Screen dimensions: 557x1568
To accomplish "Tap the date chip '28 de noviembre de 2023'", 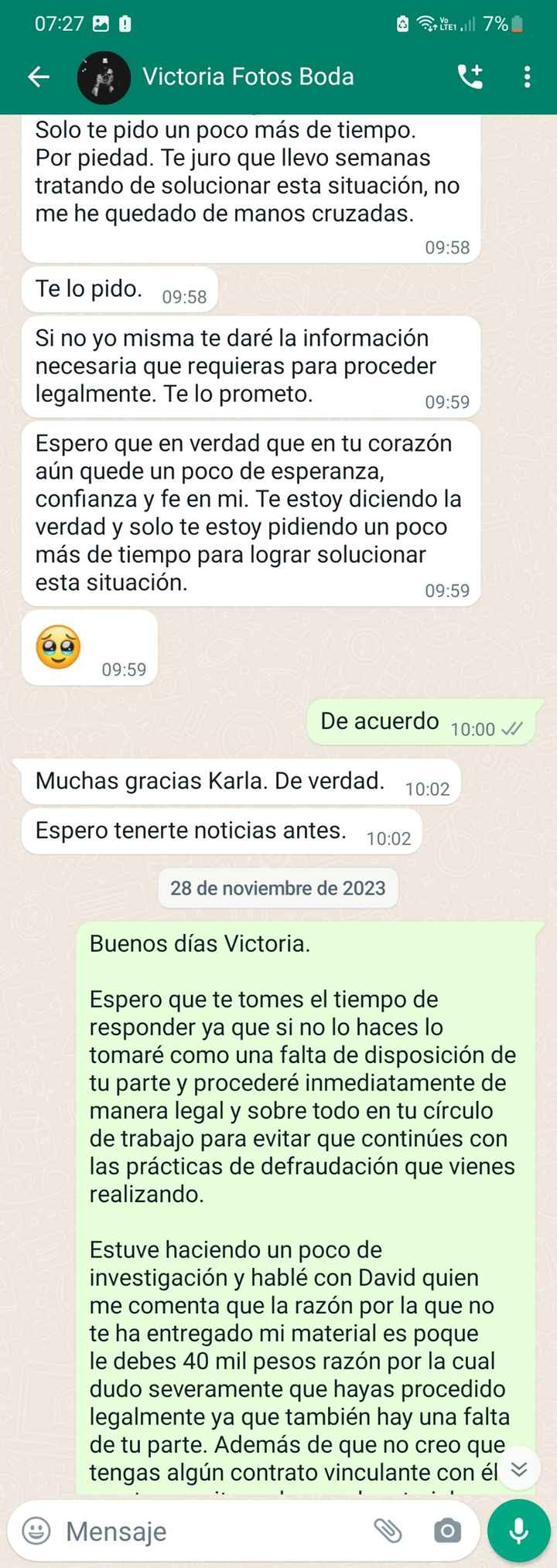I will click(x=278, y=888).
